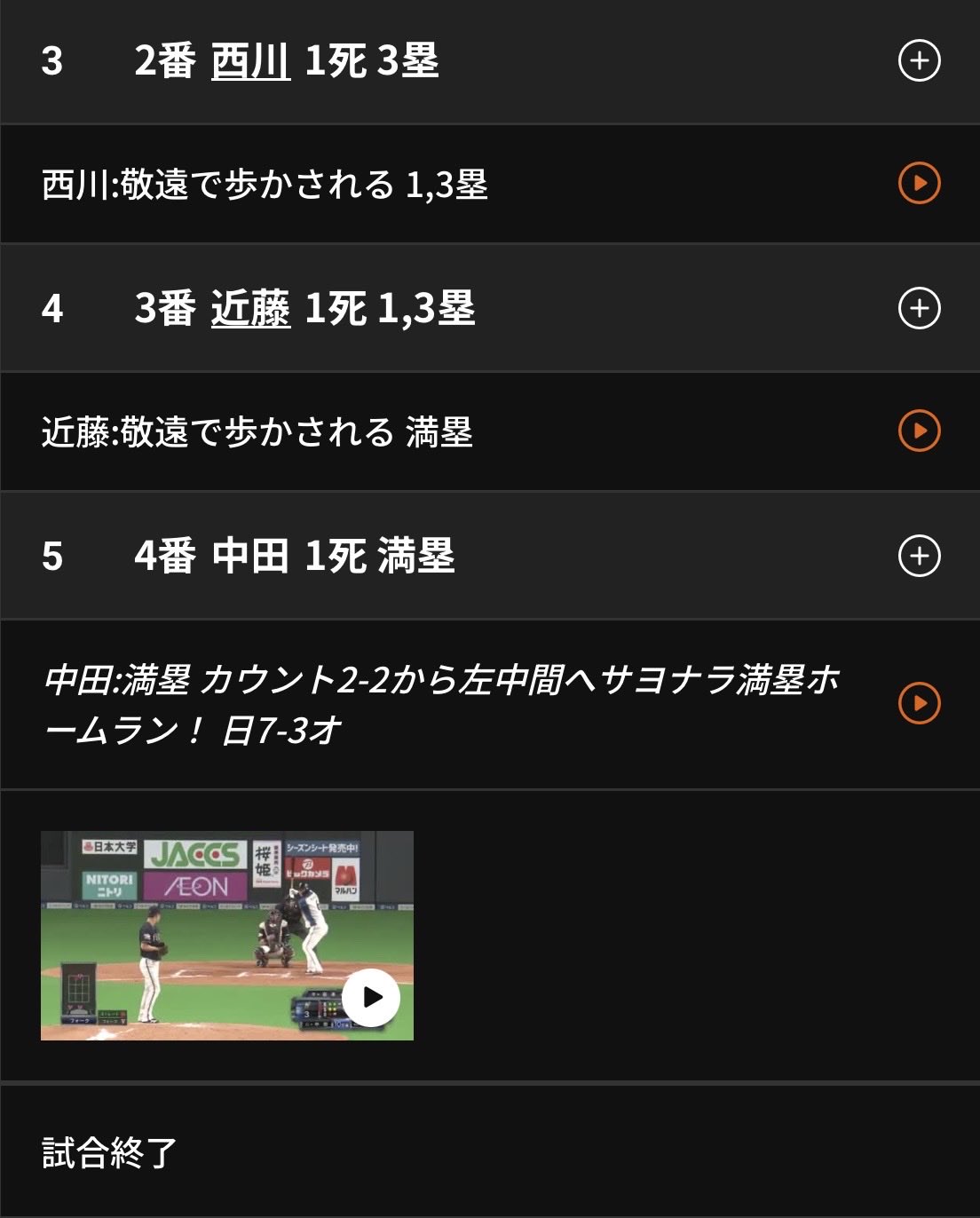The width and height of the screenshot is (980, 1218).
Task: Expand the 3番 近藤 at-bat details
Action: (919, 308)
